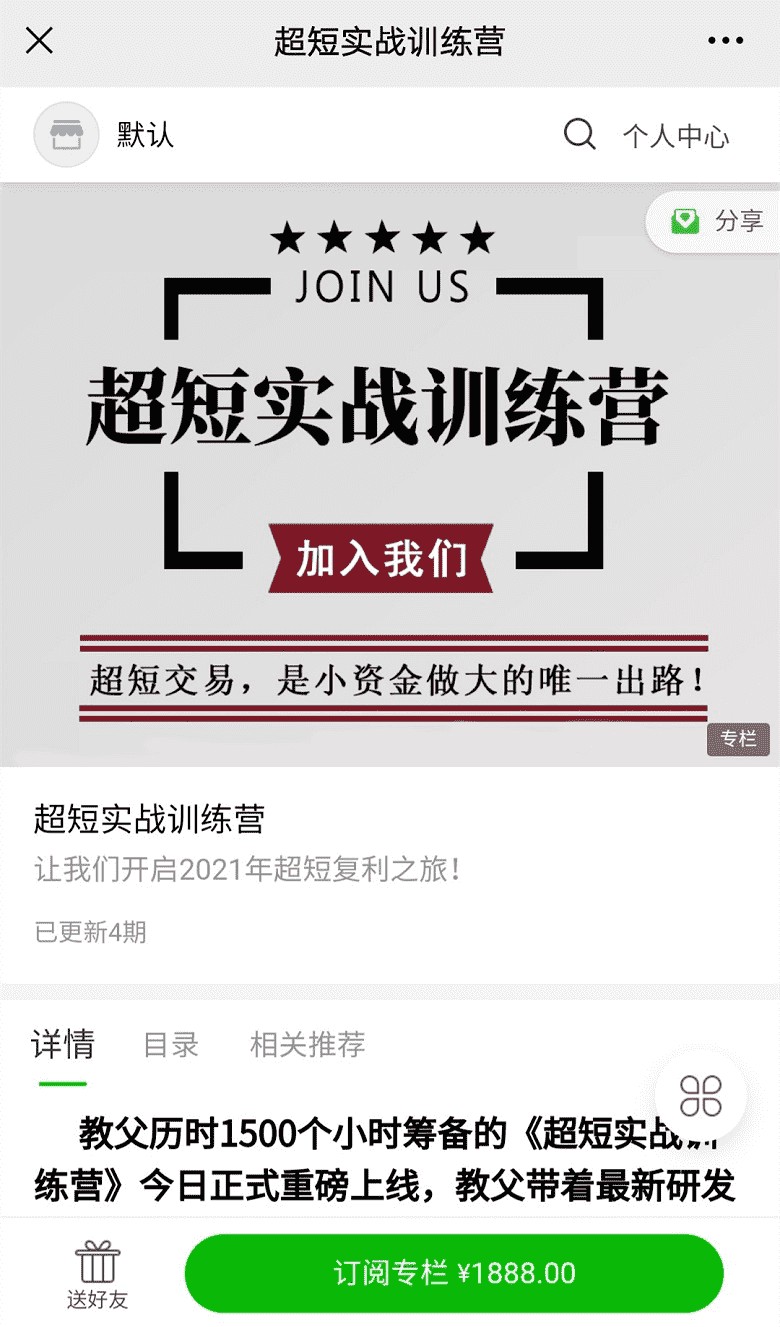The image size is (780, 1327).
Task: Open the store homepage via shop icon
Action: pyautogui.click(x=66, y=135)
